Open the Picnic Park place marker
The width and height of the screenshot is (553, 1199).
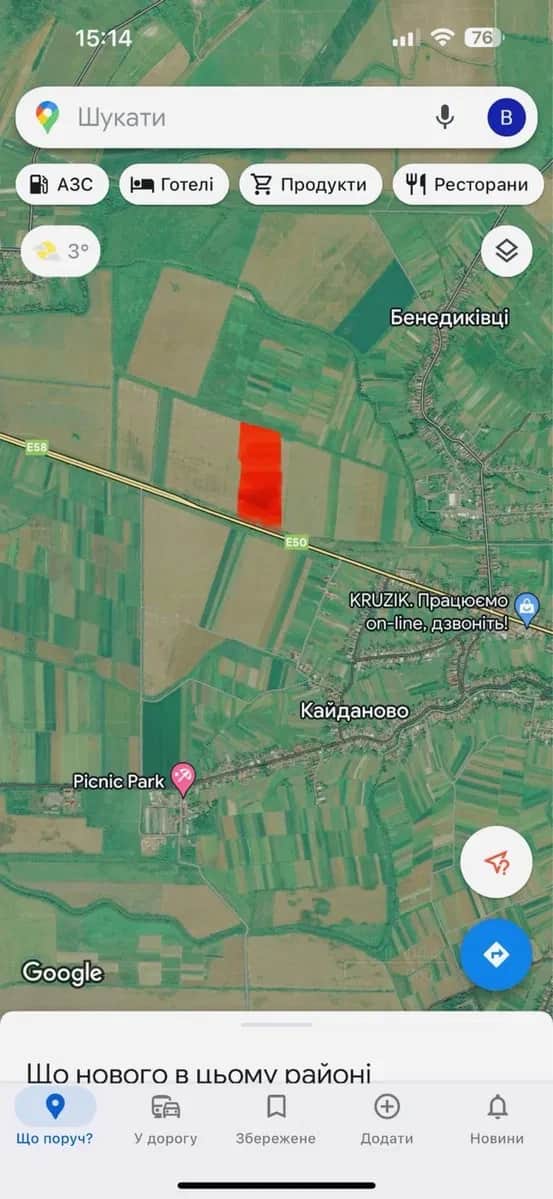(183, 780)
